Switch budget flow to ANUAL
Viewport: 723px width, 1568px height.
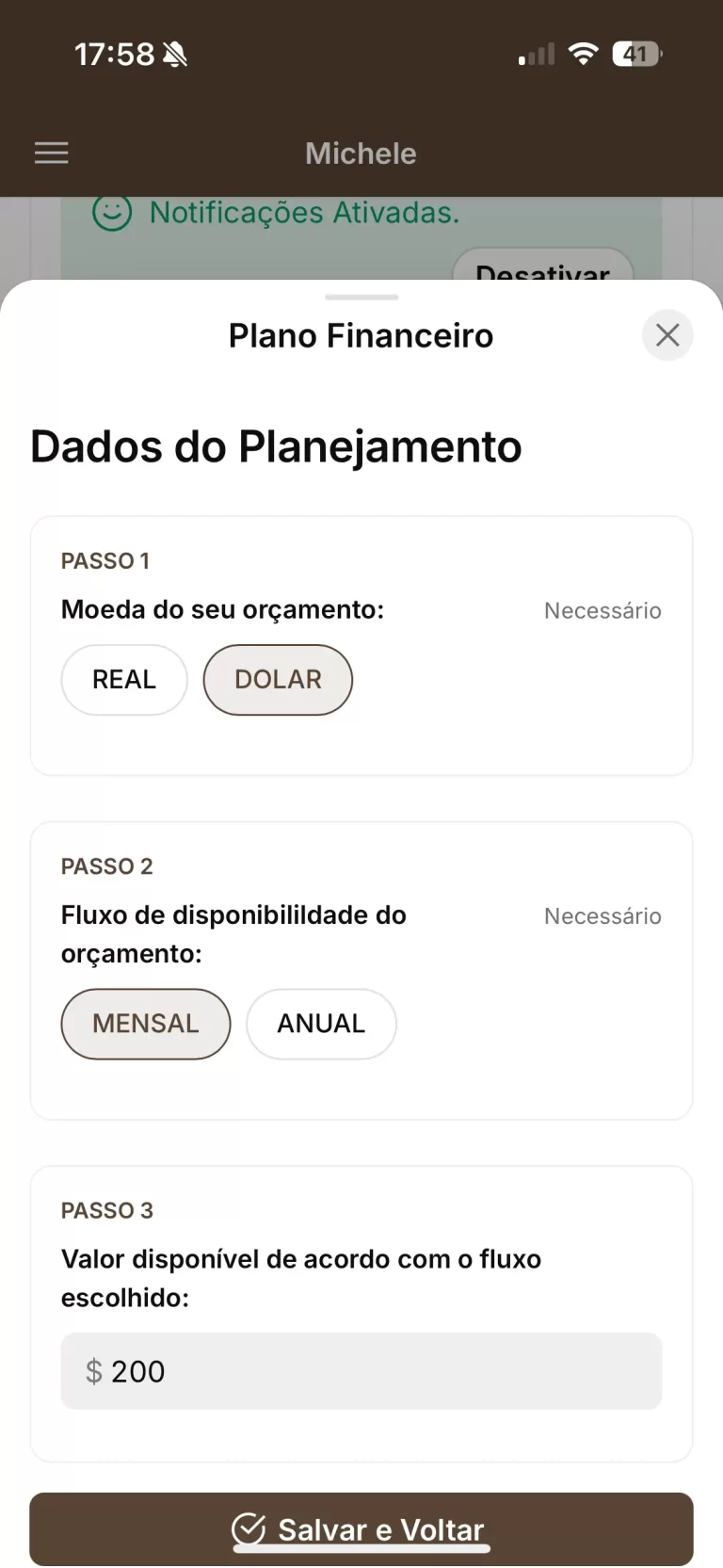tap(321, 1024)
